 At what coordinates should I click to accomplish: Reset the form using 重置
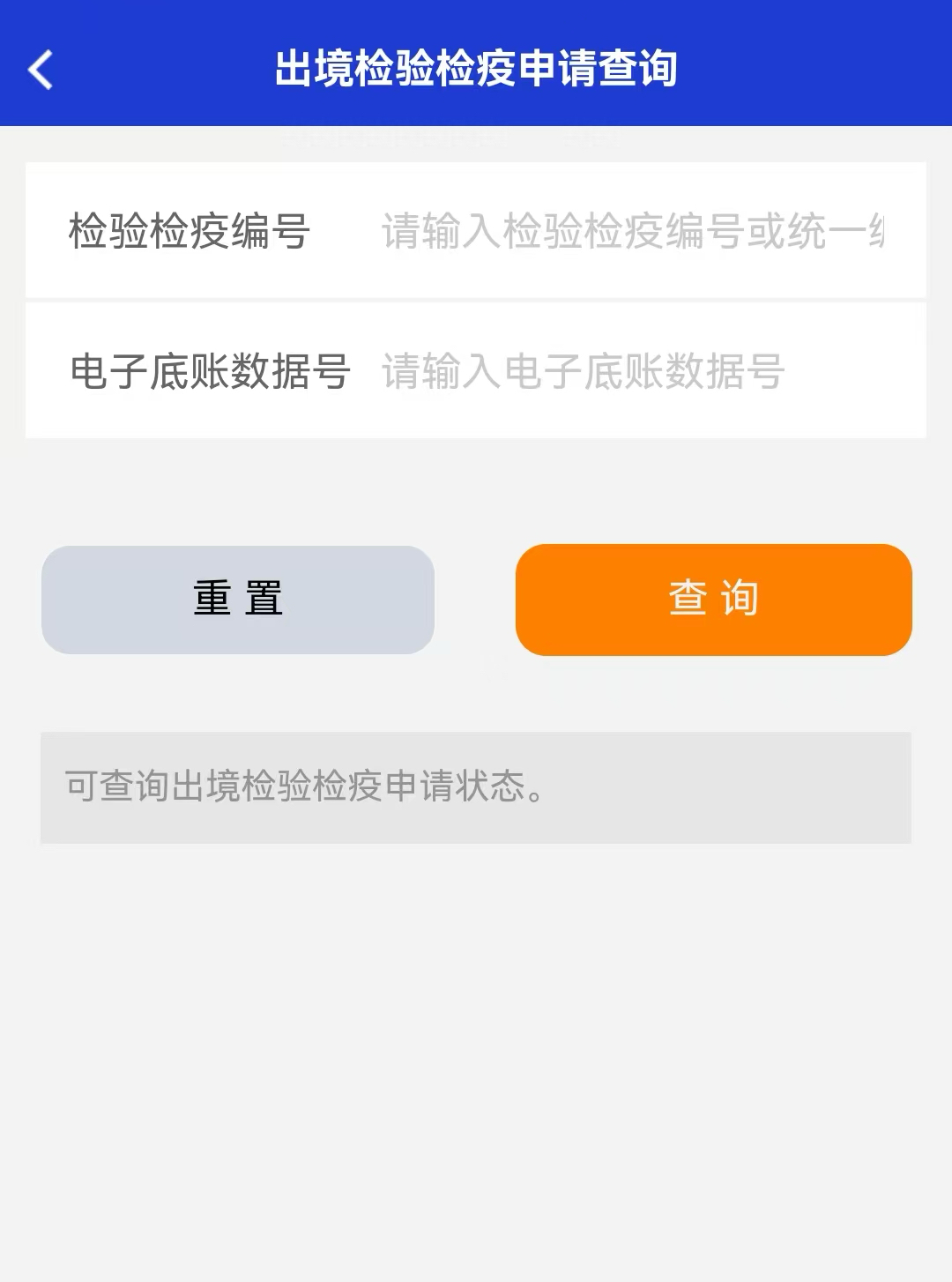[x=236, y=600]
